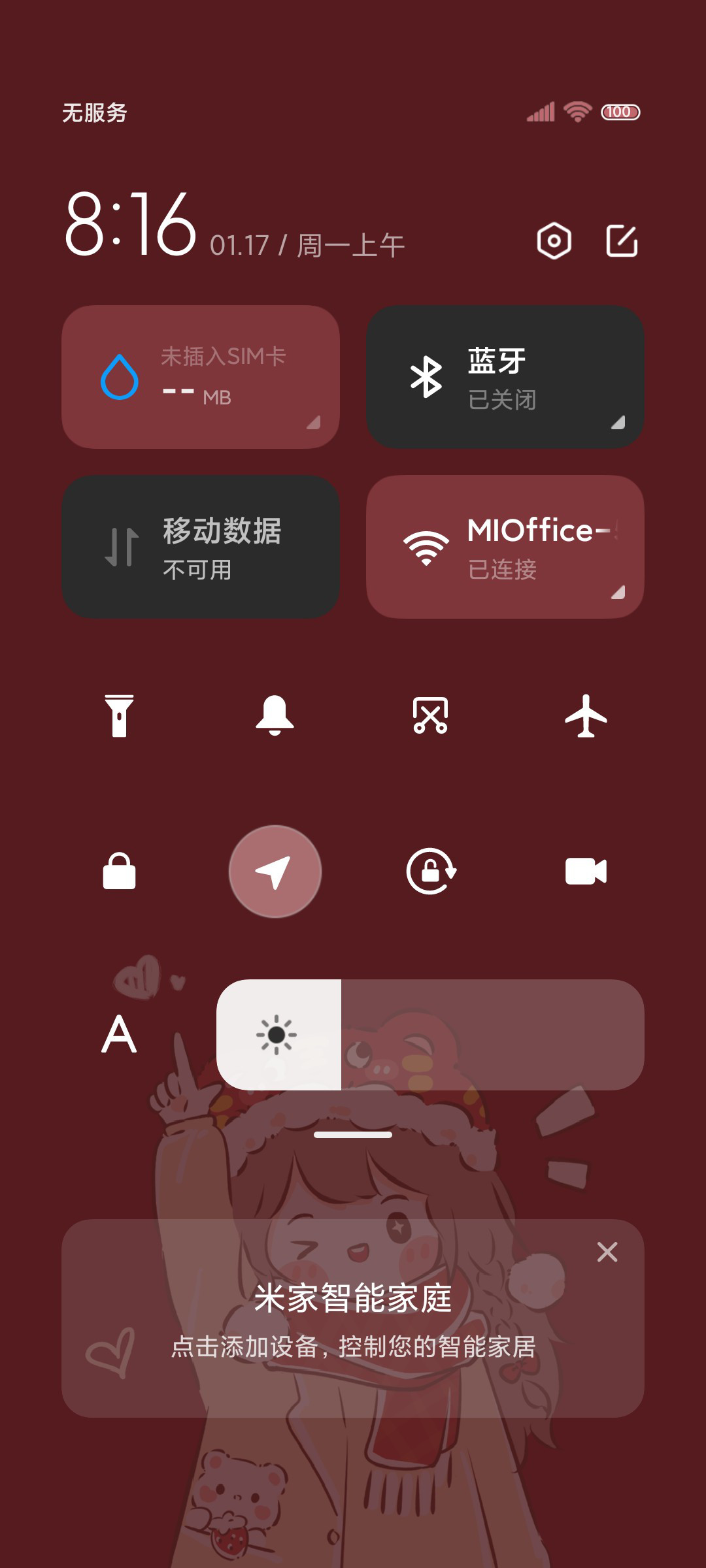The height and width of the screenshot is (1568, 706).
Task: Edit the control center toggles
Action: [622, 241]
